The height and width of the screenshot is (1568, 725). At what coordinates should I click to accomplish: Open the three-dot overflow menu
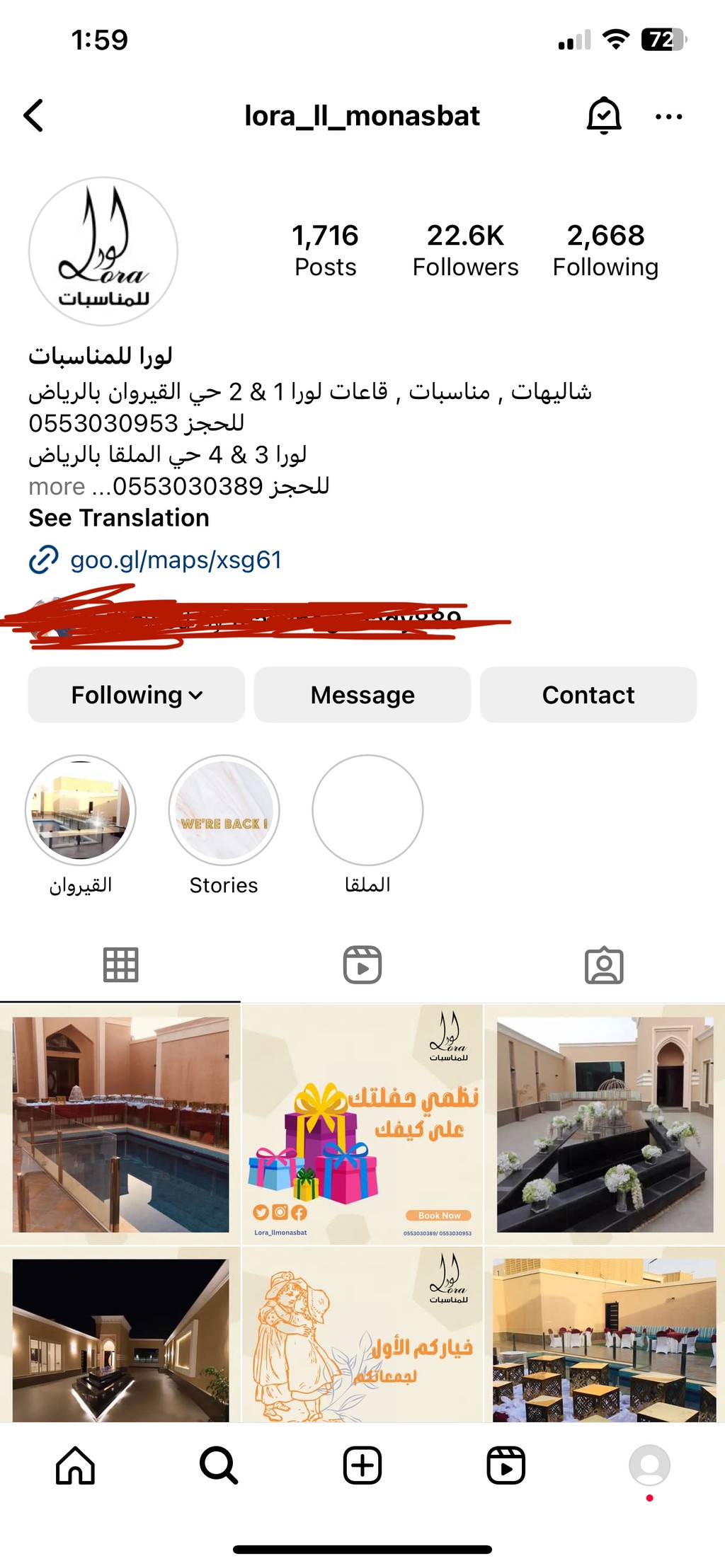(x=668, y=117)
